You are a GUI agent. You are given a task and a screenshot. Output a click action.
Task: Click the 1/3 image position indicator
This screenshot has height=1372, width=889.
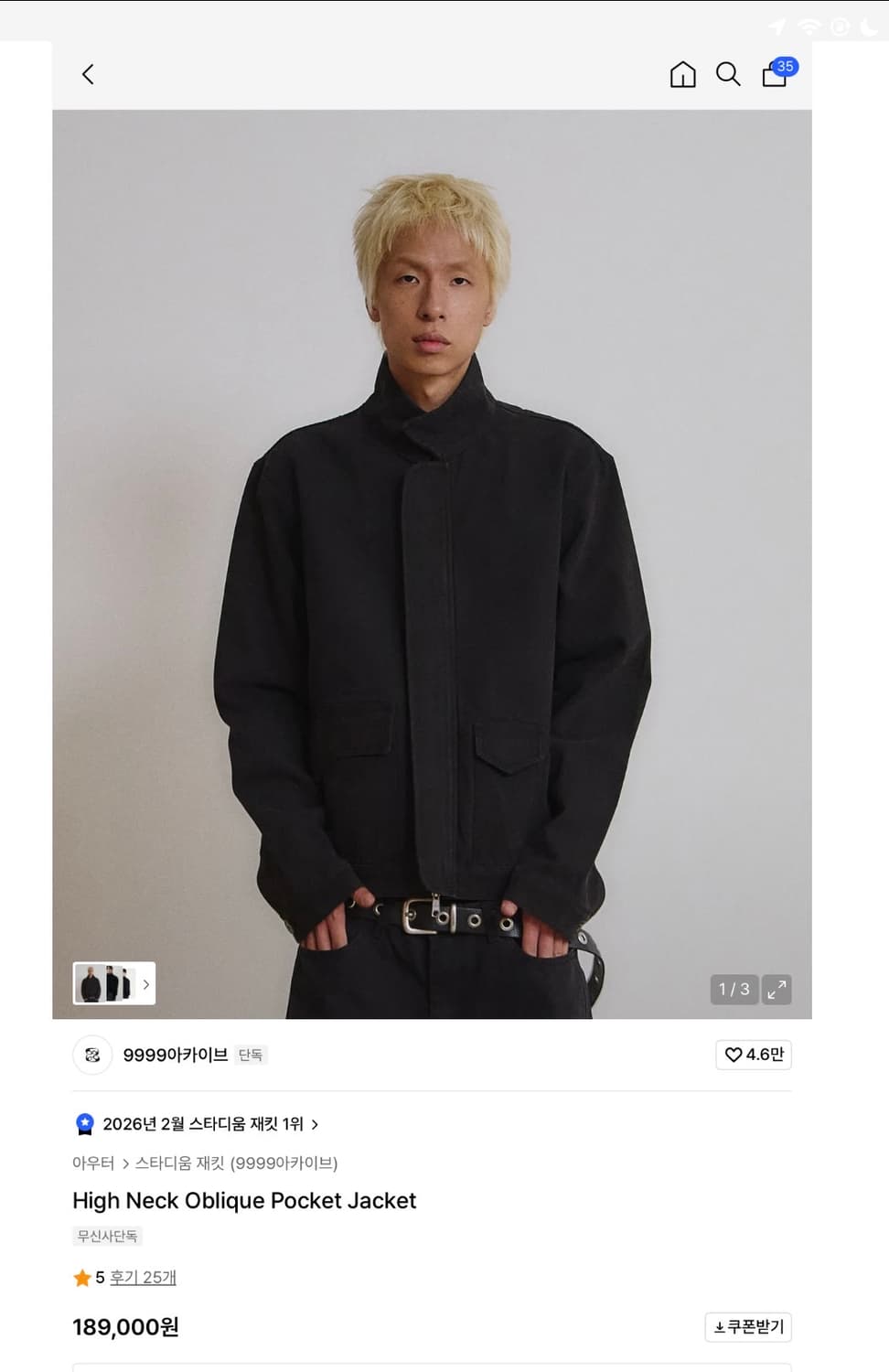(x=733, y=989)
